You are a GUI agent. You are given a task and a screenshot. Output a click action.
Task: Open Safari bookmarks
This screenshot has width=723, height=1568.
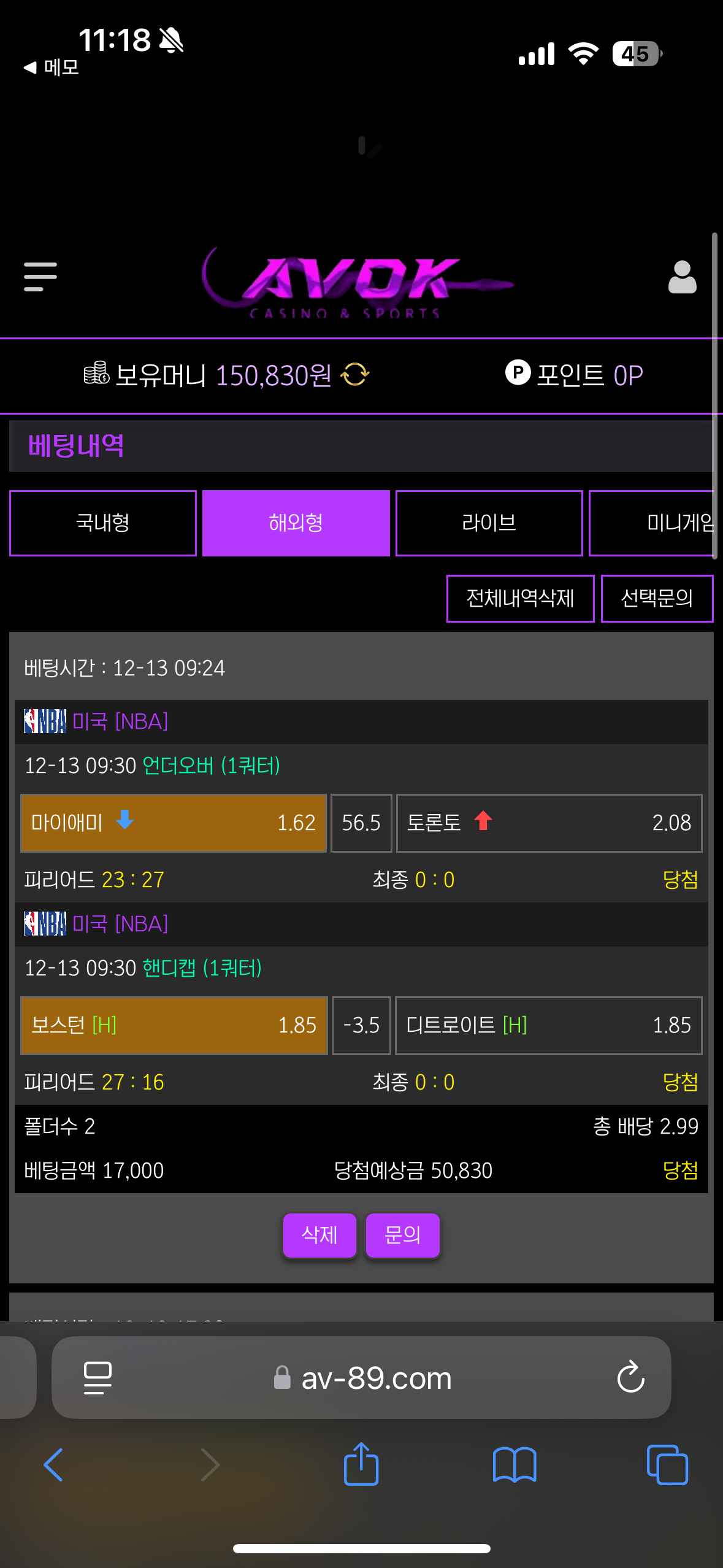(x=515, y=1465)
